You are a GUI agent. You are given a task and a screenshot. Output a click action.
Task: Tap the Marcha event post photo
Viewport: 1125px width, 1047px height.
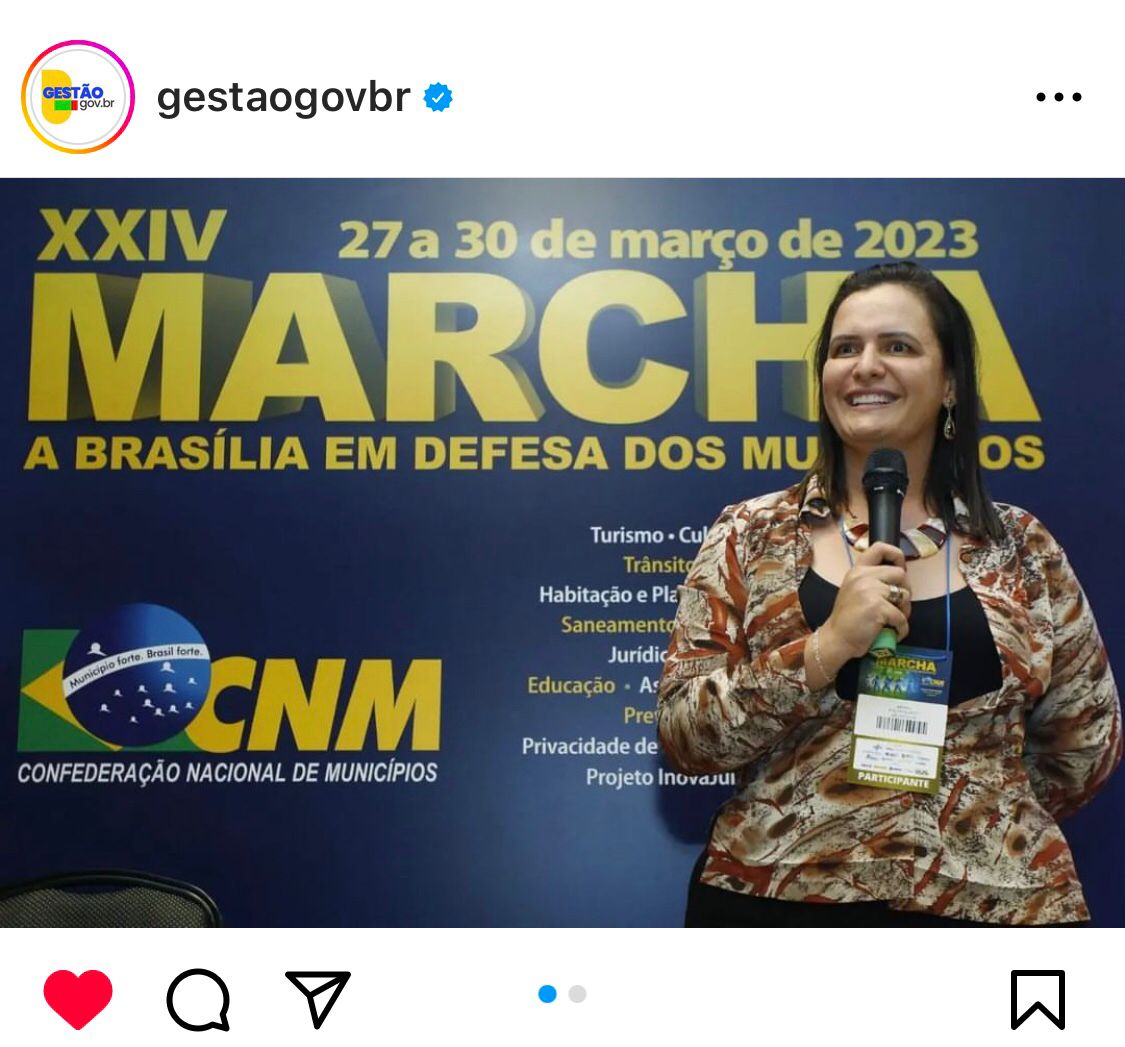pos(562,552)
